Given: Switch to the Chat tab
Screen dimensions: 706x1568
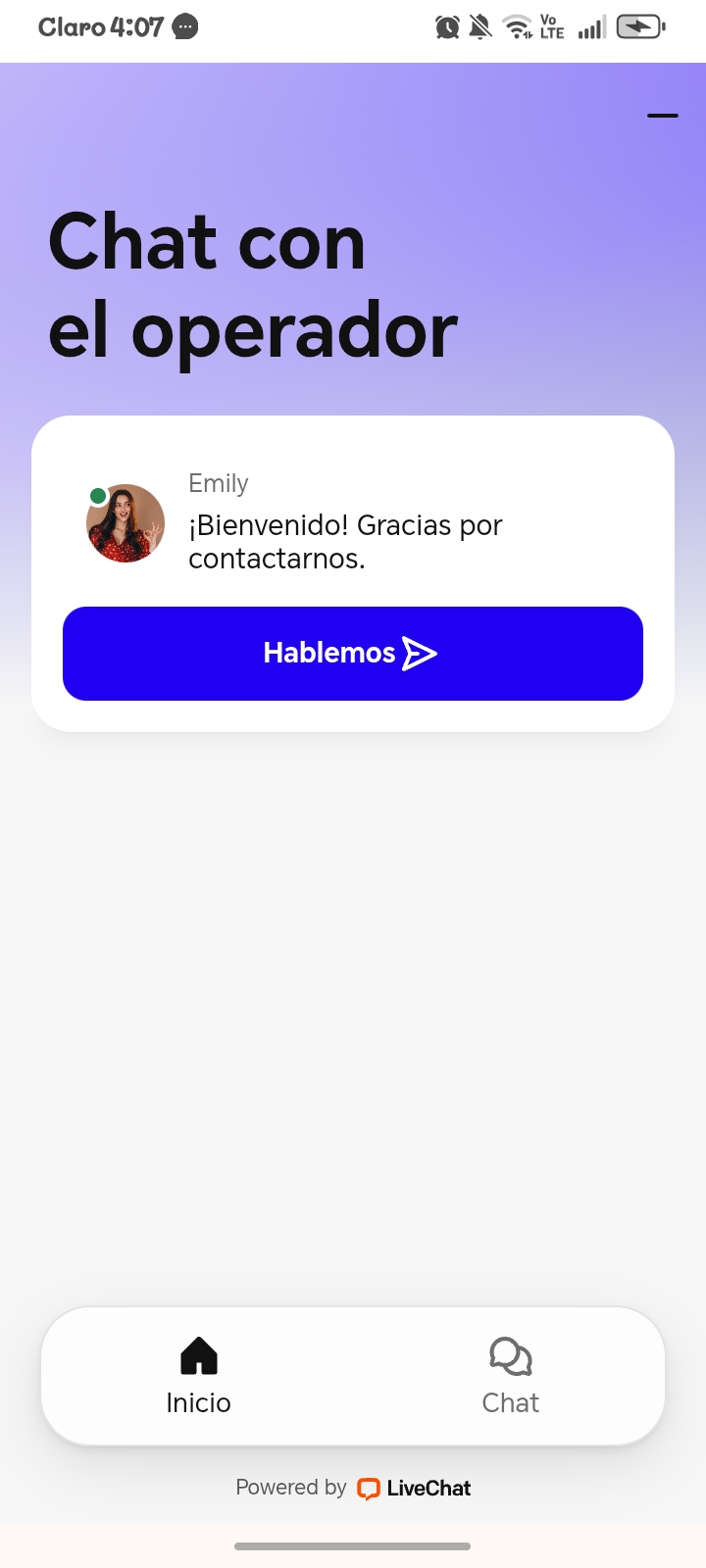Looking at the screenshot, I should click(510, 1376).
